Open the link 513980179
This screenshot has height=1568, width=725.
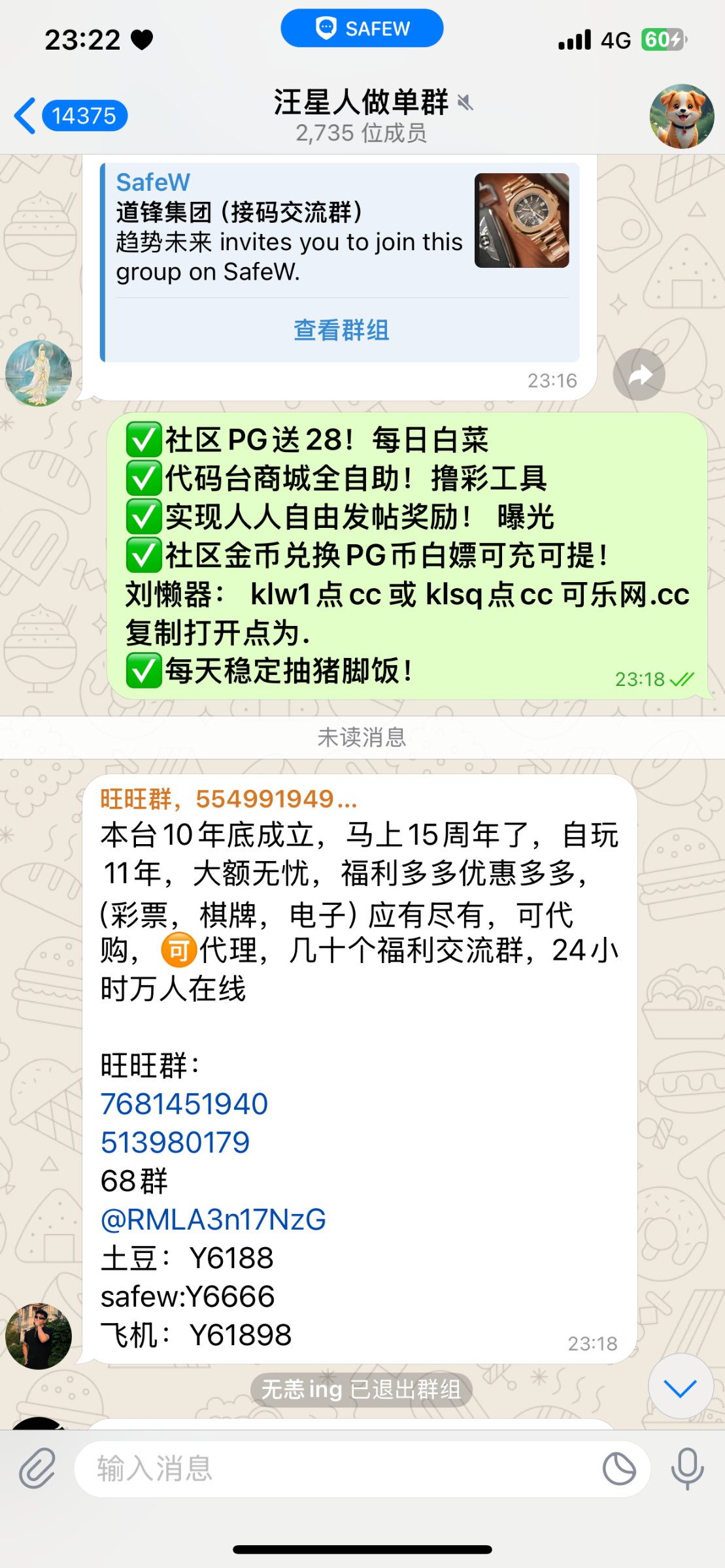tap(175, 1143)
